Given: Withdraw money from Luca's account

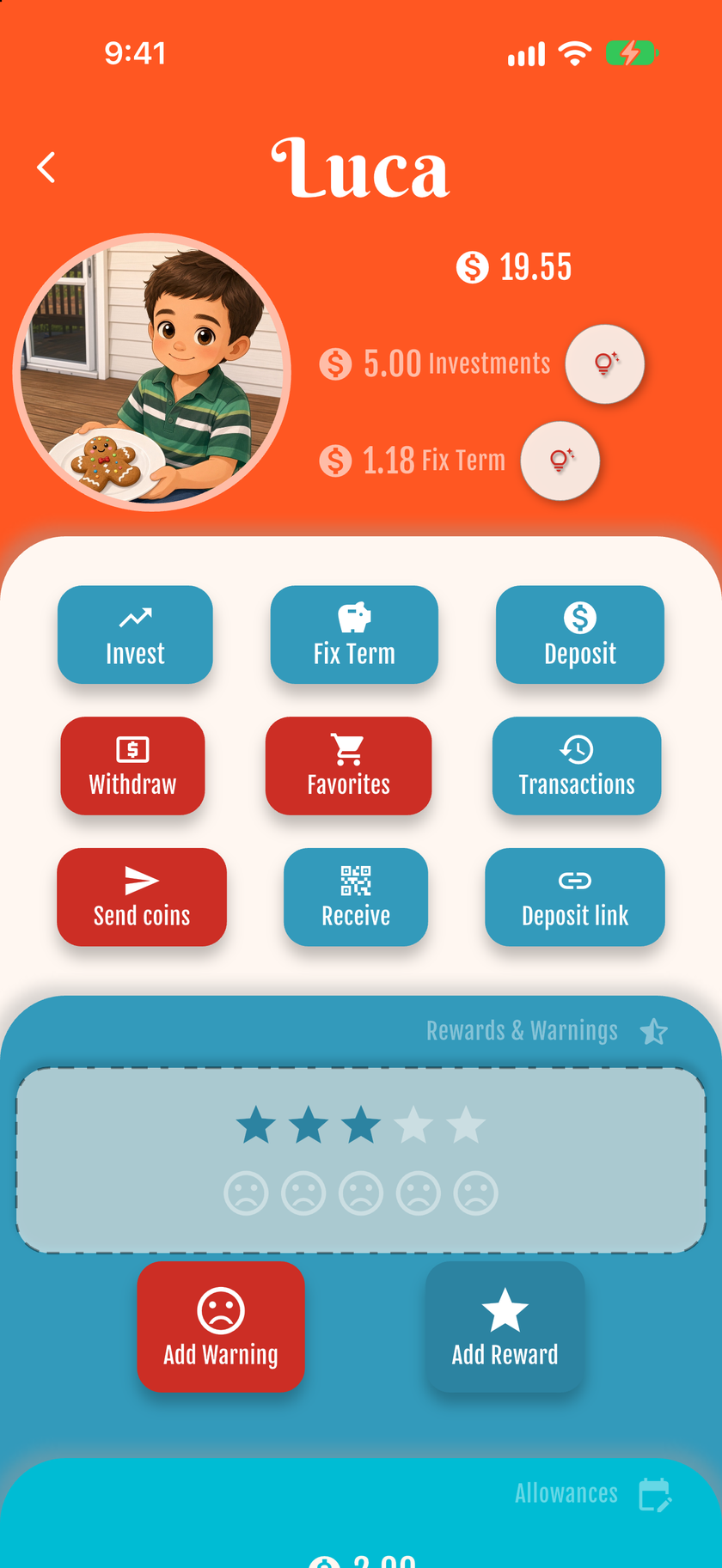Looking at the screenshot, I should pyautogui.click(x=132, y=766).
